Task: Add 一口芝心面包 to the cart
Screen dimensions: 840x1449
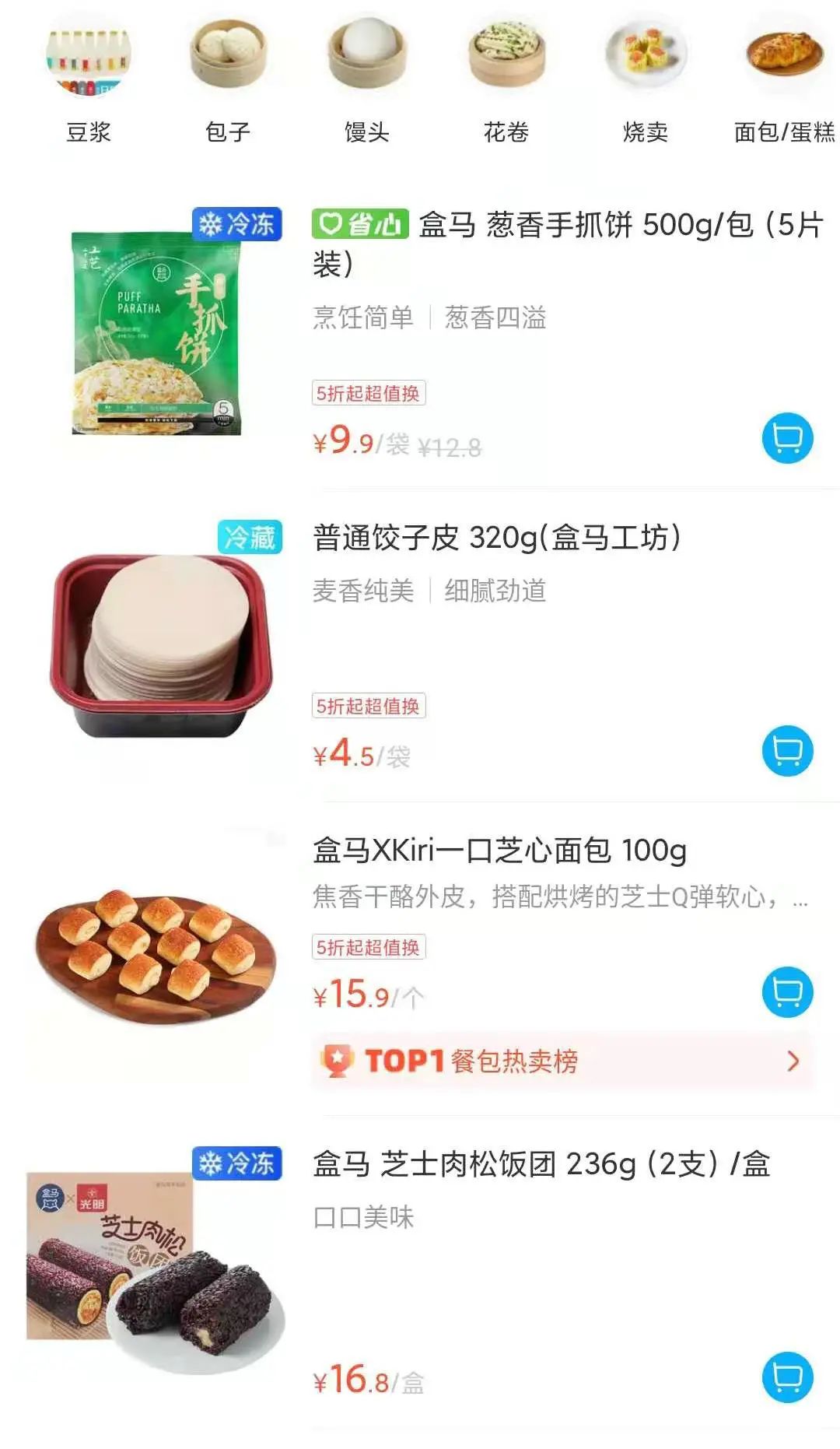Action: point(787,992)
